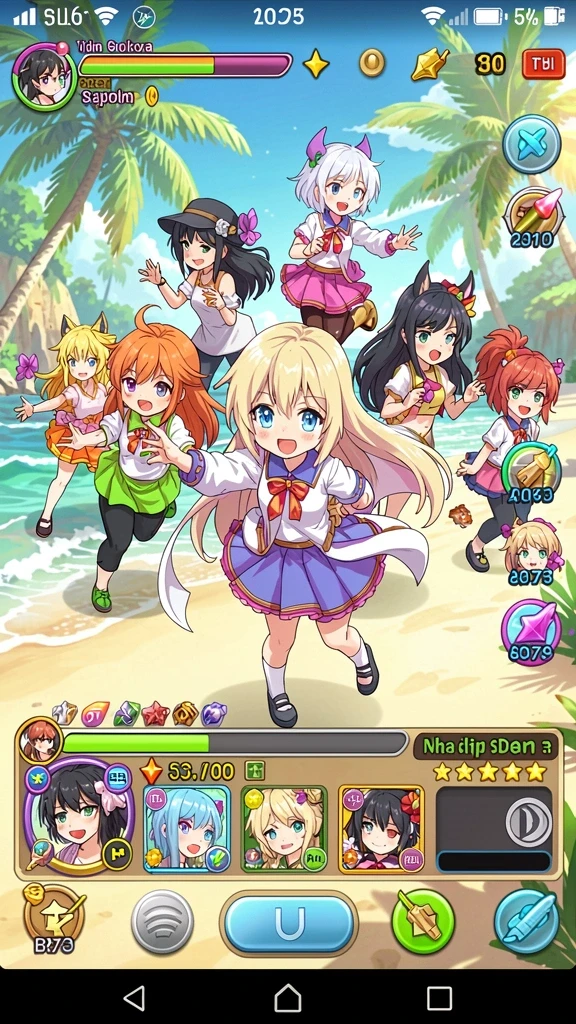This screenshot has width=576, height=1024.
Task: Go to the home screen
Action: (x=287, y=997)
